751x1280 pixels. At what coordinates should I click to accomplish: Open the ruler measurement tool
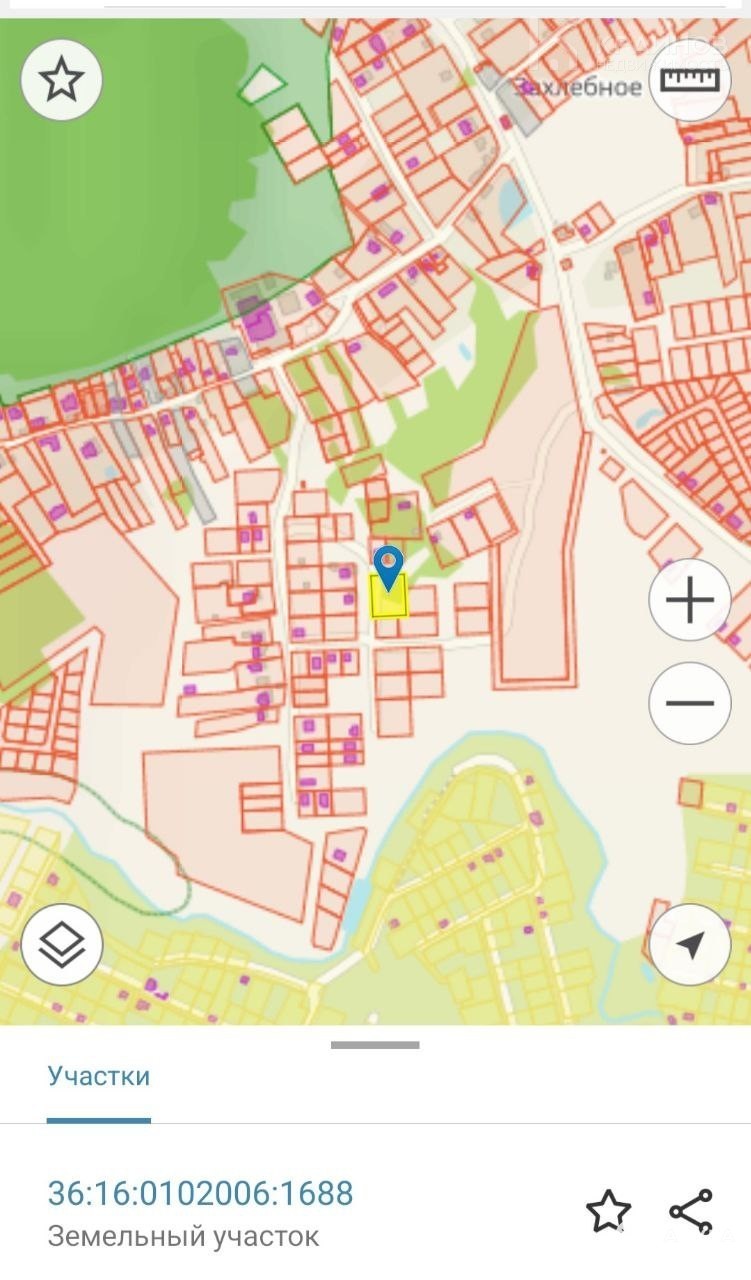click(x=690, y=79)
